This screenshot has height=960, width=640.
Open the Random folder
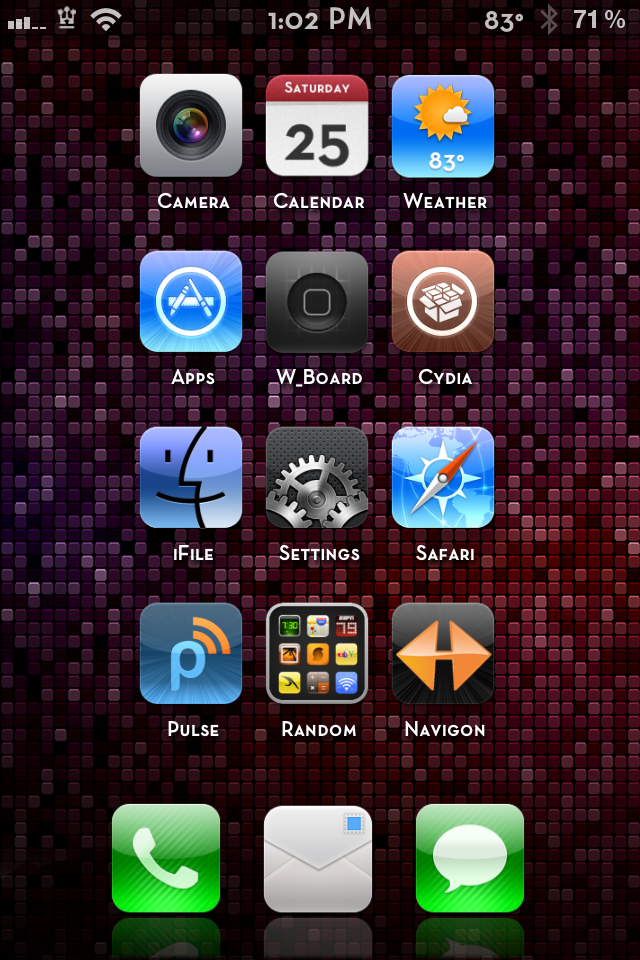(x=317, y=653)
